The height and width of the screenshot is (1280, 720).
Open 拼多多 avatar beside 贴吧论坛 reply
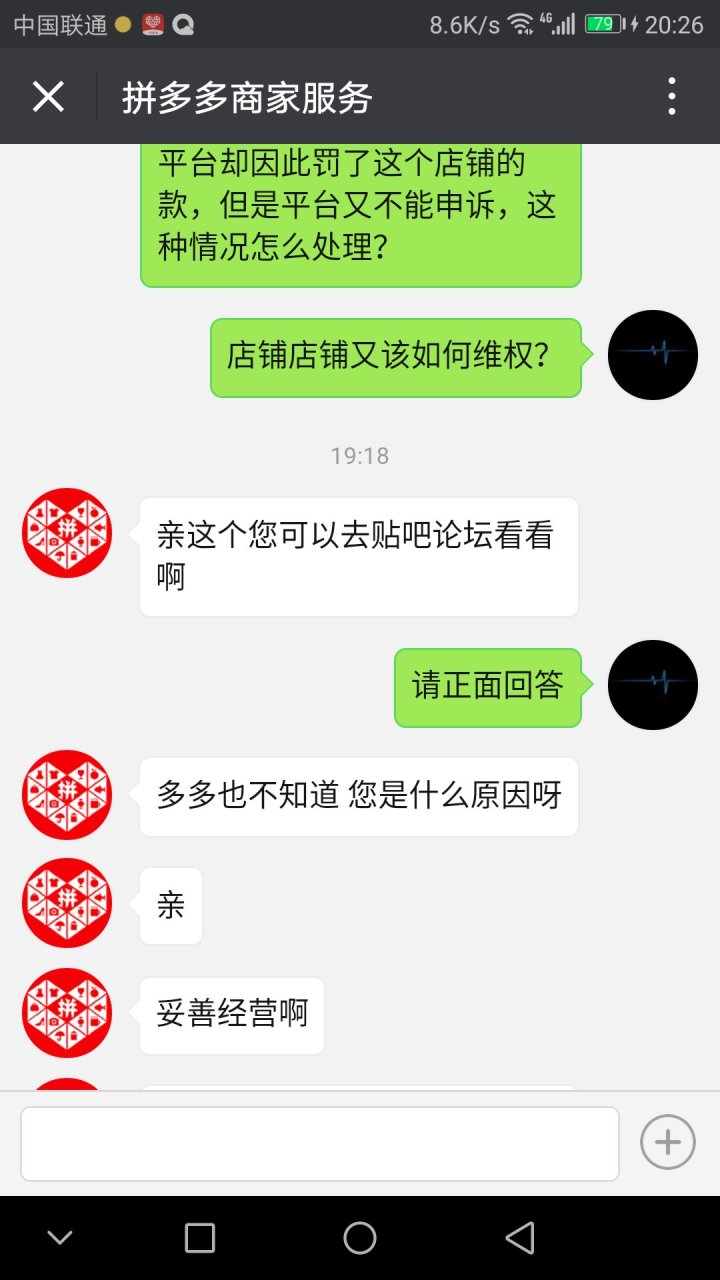pos(67,533)
